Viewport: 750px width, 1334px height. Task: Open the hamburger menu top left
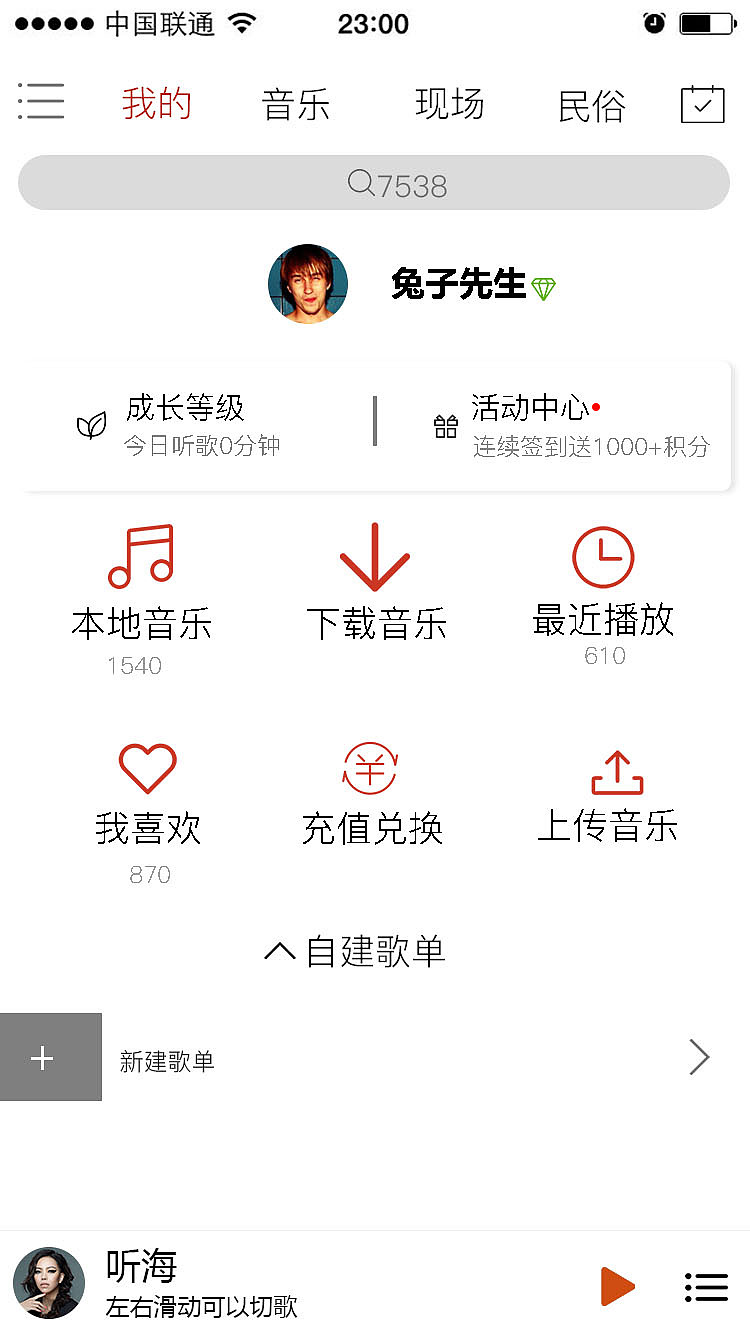[x=40, y=101]
